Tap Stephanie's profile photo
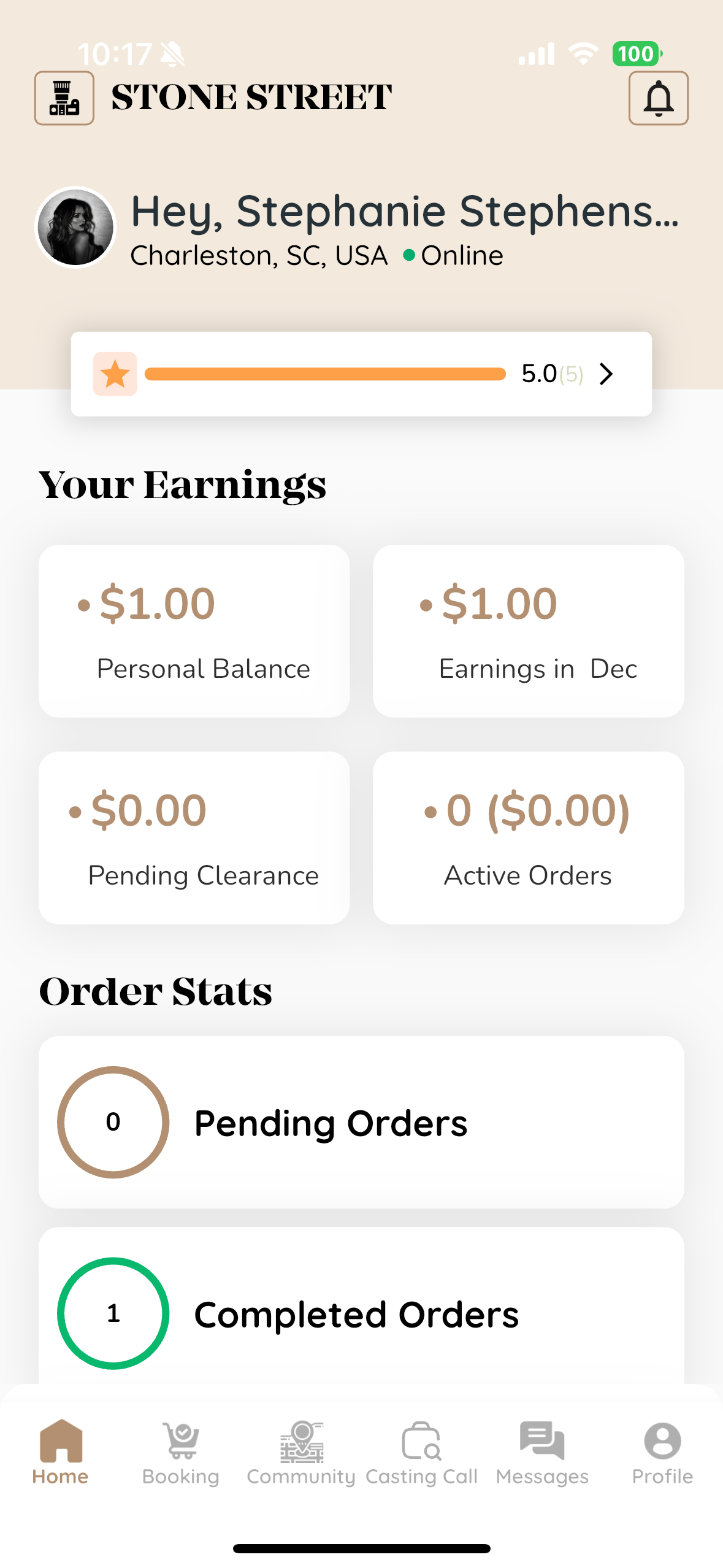The image size is (723, 1568). point(75,226)
